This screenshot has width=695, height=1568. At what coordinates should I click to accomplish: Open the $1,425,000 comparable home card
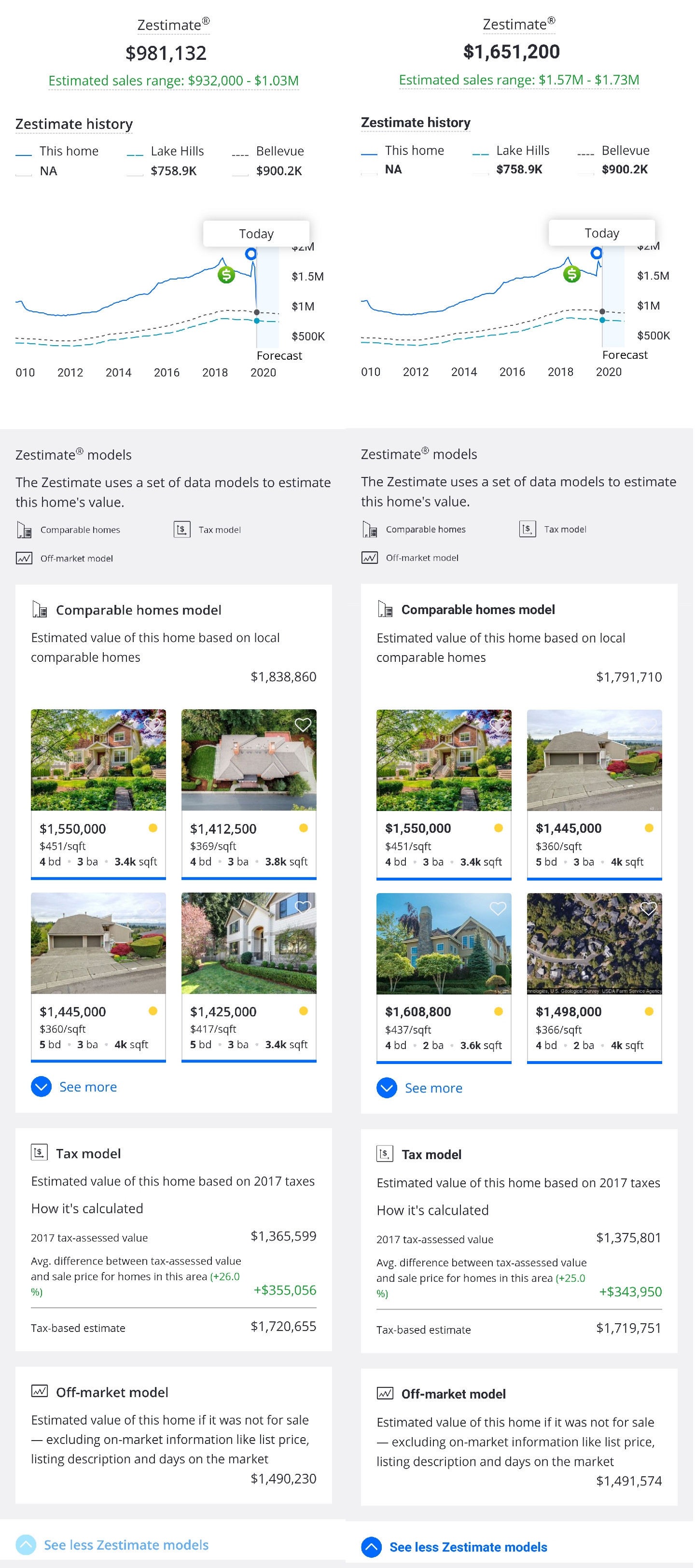(249, 977)
